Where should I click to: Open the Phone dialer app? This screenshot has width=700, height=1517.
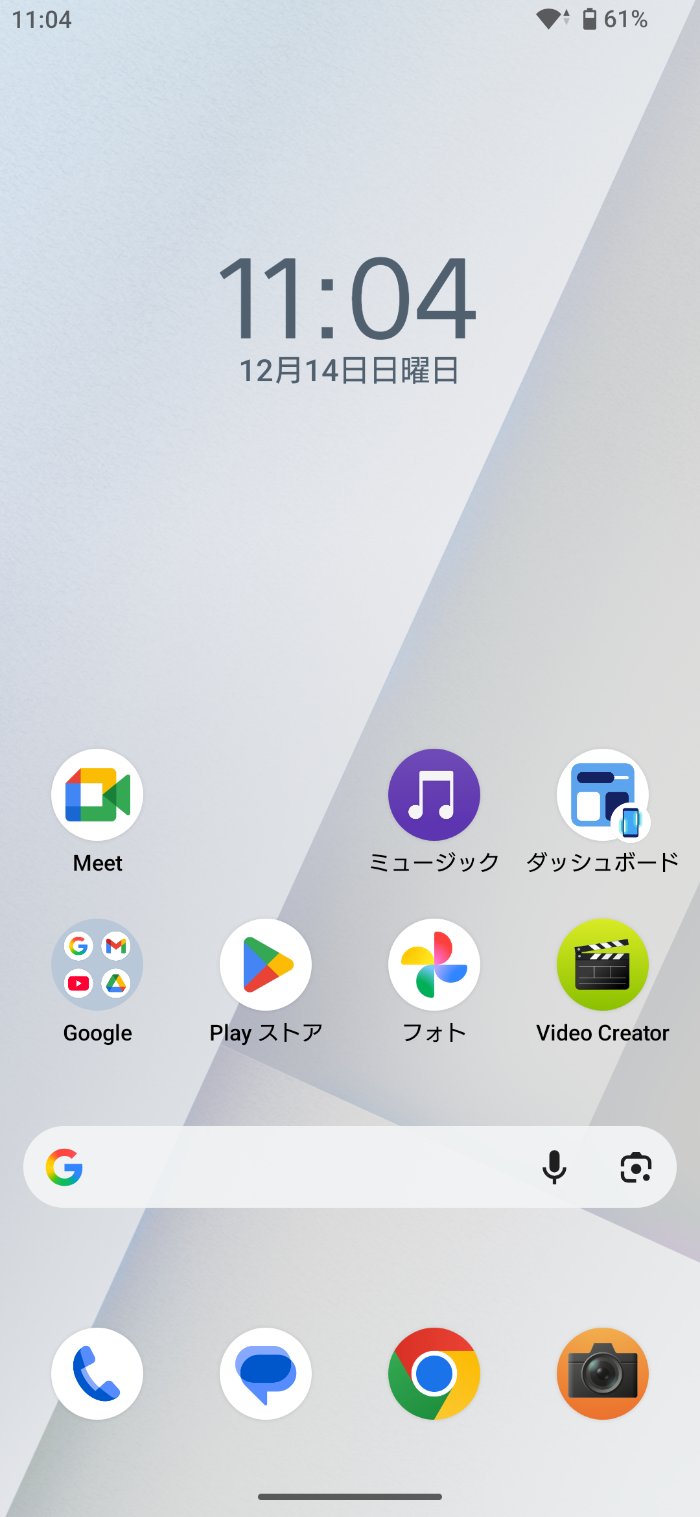pos(97,1373)
